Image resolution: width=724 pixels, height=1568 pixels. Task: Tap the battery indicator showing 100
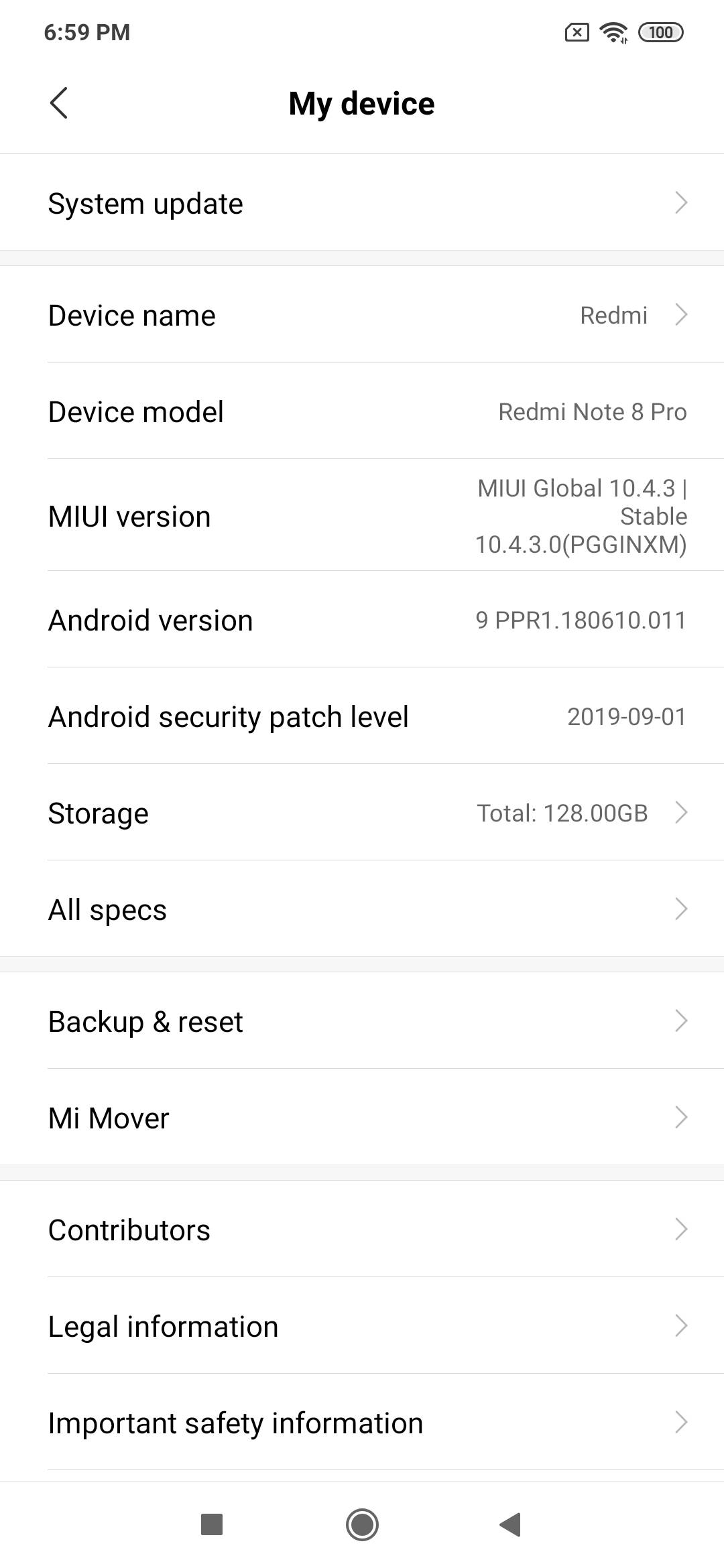point(660,31)
